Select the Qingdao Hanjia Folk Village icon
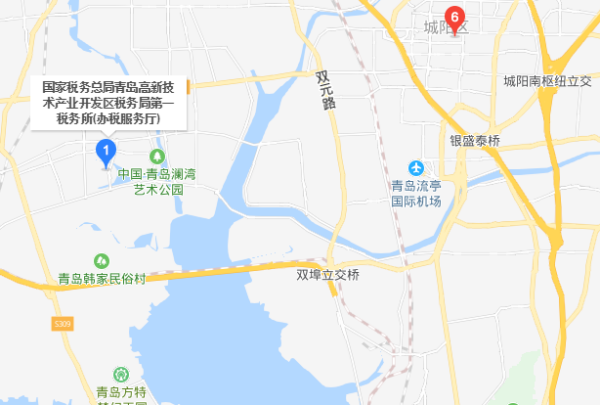 point(101,260)
